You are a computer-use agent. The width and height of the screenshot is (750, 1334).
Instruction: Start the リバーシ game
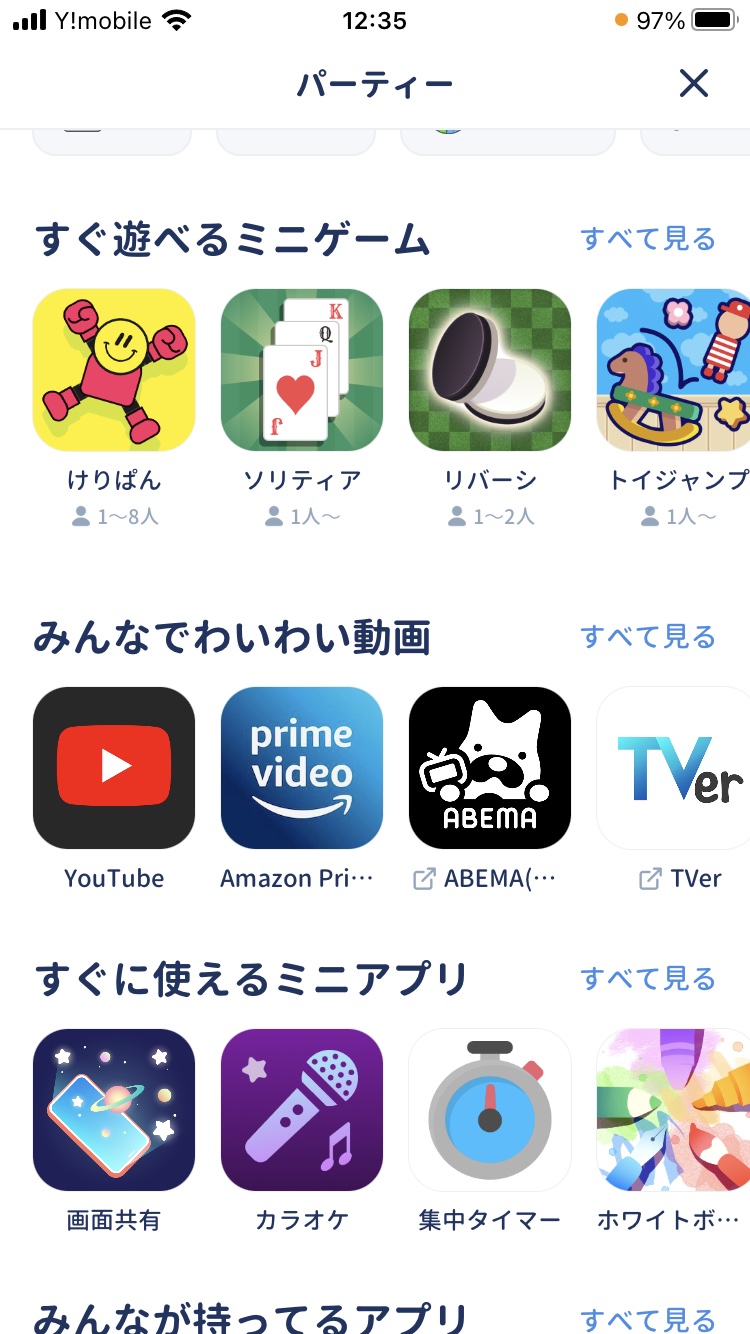[x=490, y=370]
